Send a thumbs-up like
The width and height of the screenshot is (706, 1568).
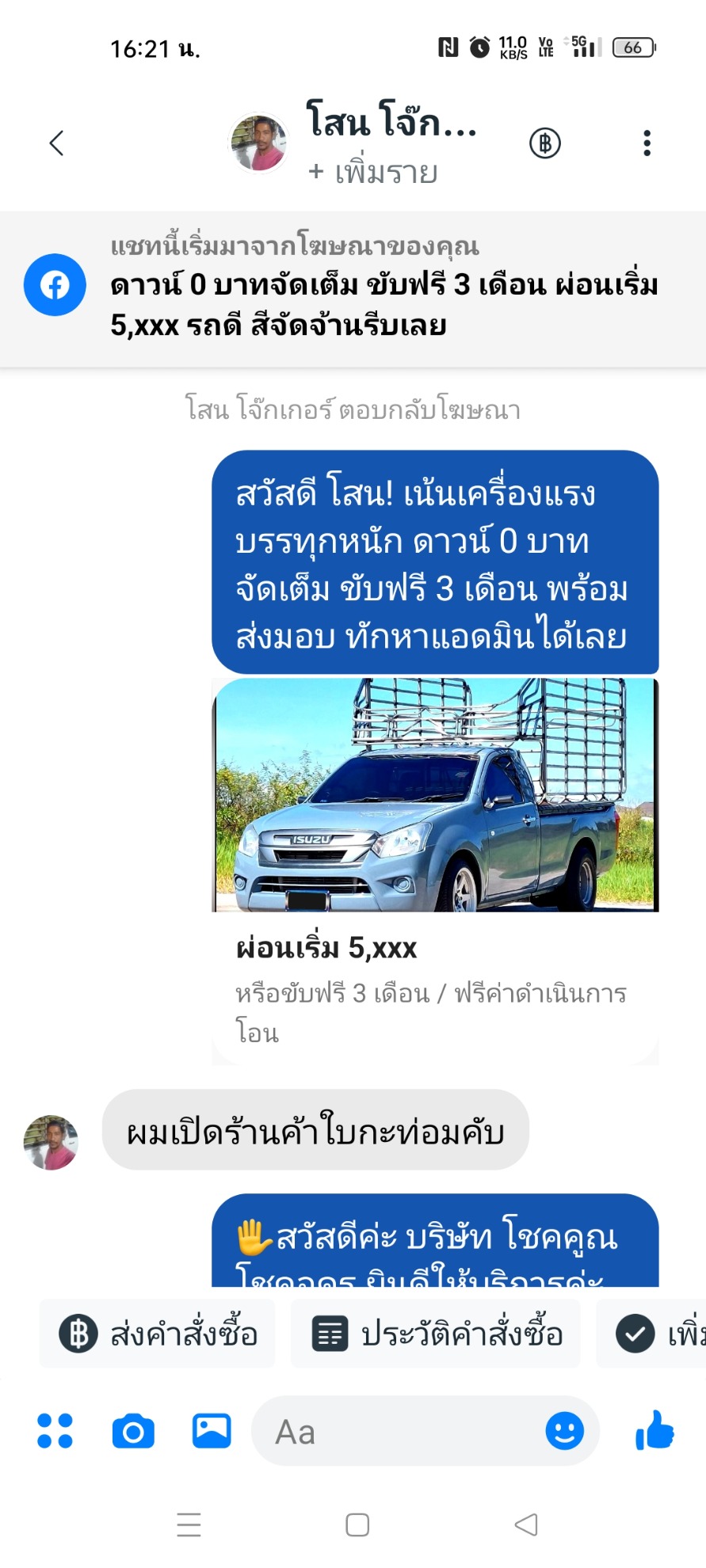click(x=654, y=1431)
